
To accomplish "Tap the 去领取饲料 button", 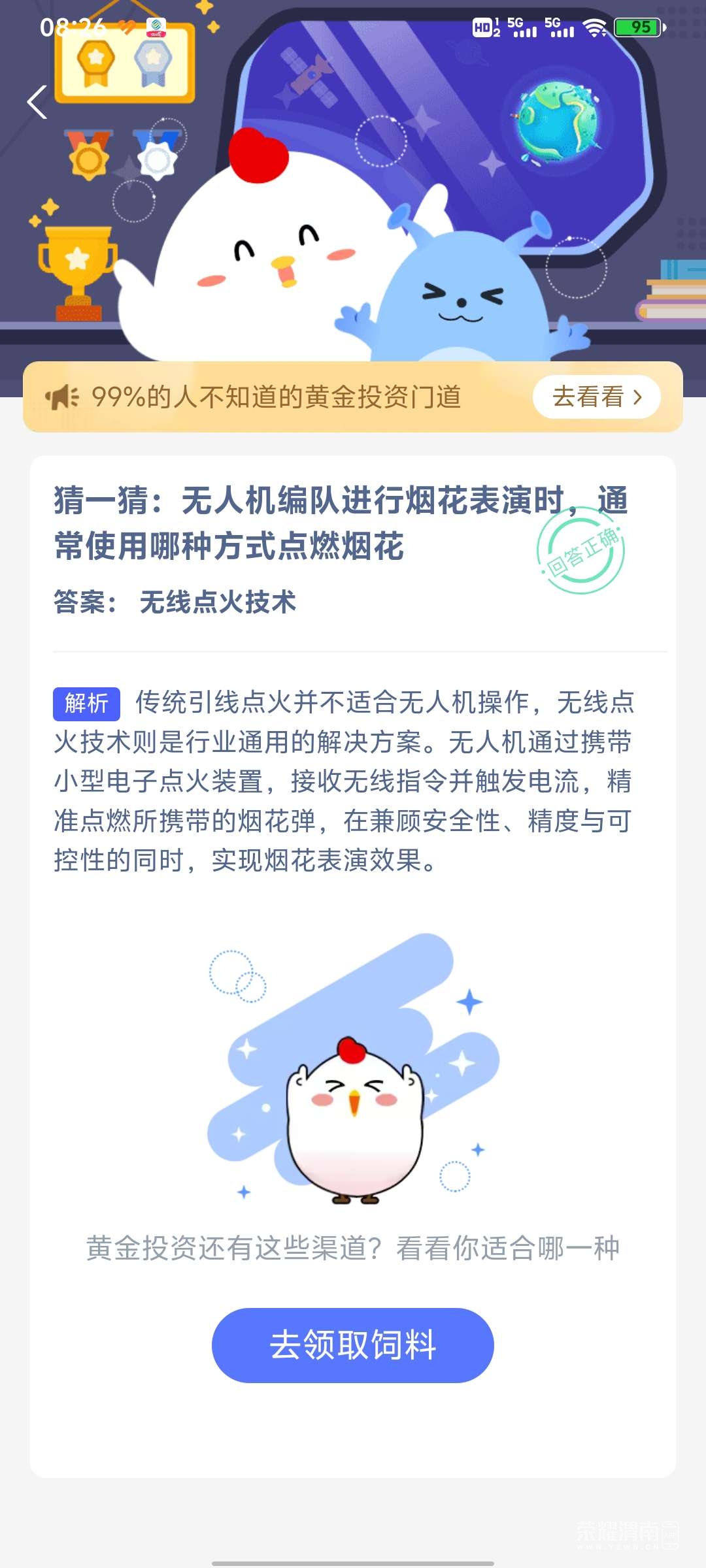I will (352, 1345).
